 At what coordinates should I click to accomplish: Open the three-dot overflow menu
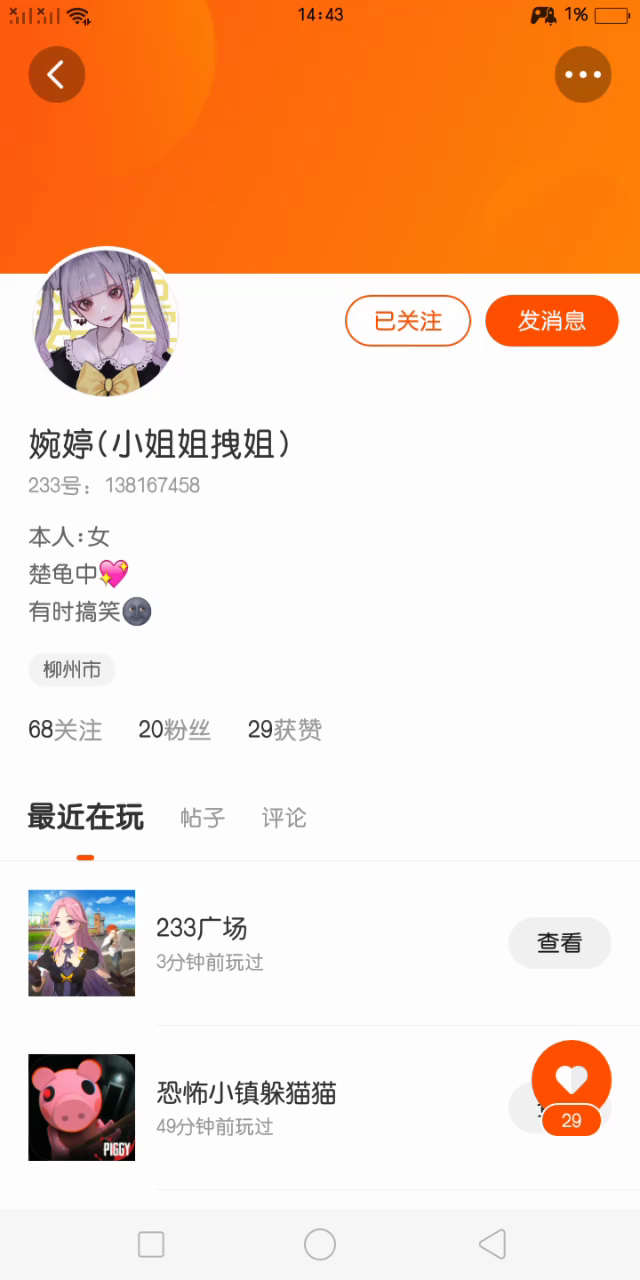coord(582,74)
